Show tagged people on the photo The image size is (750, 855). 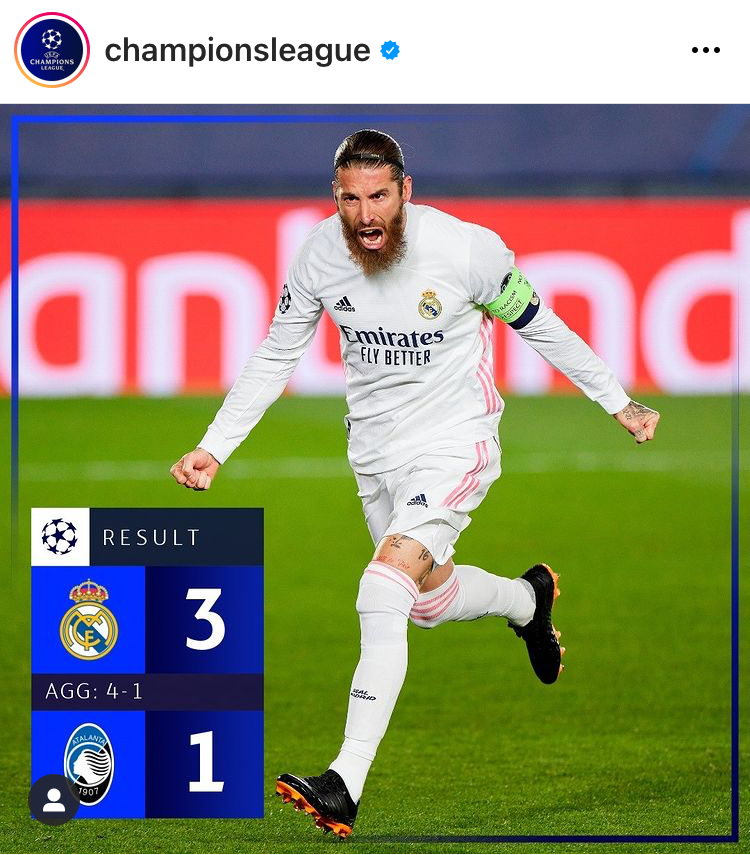pyautogui.click(x=54, y=799)
